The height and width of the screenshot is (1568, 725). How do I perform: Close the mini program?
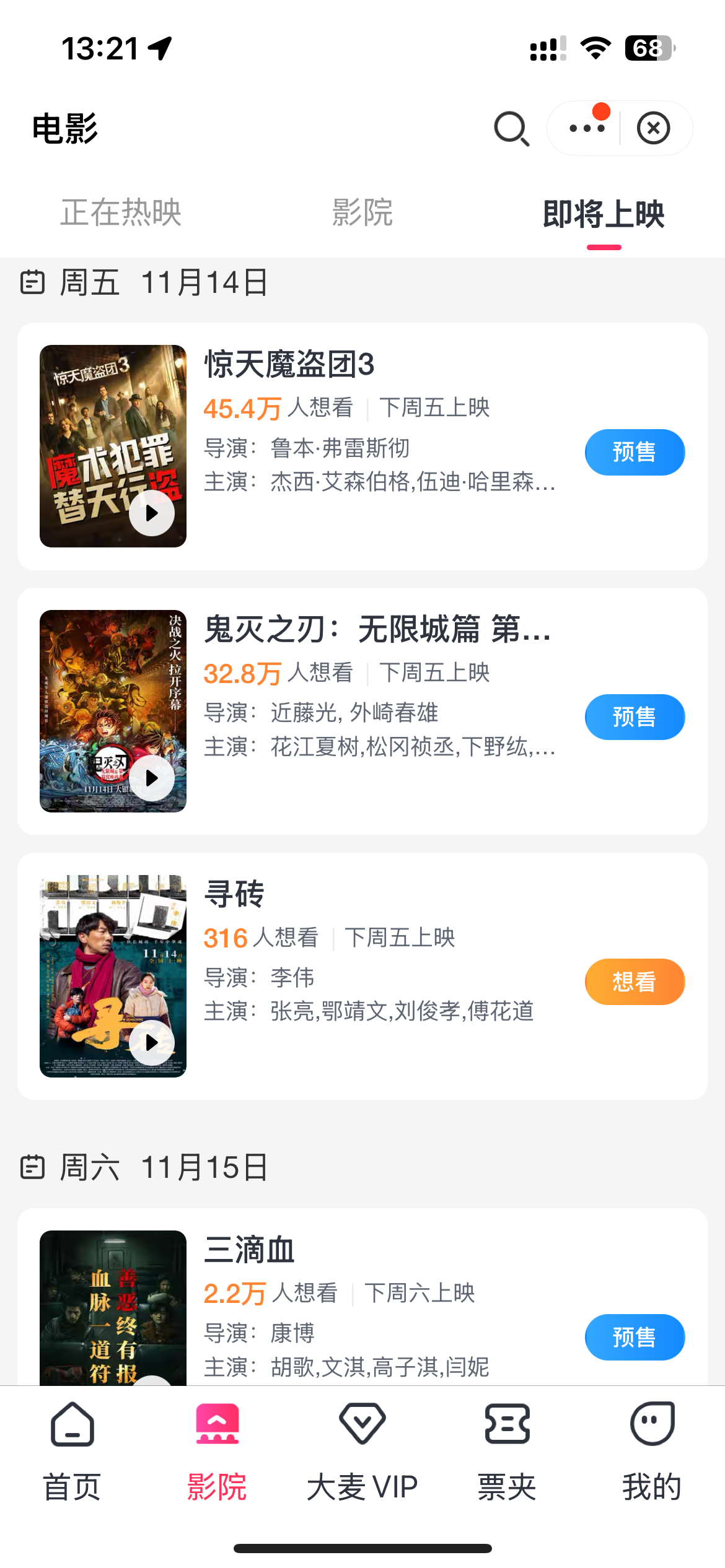coord(654,128)
